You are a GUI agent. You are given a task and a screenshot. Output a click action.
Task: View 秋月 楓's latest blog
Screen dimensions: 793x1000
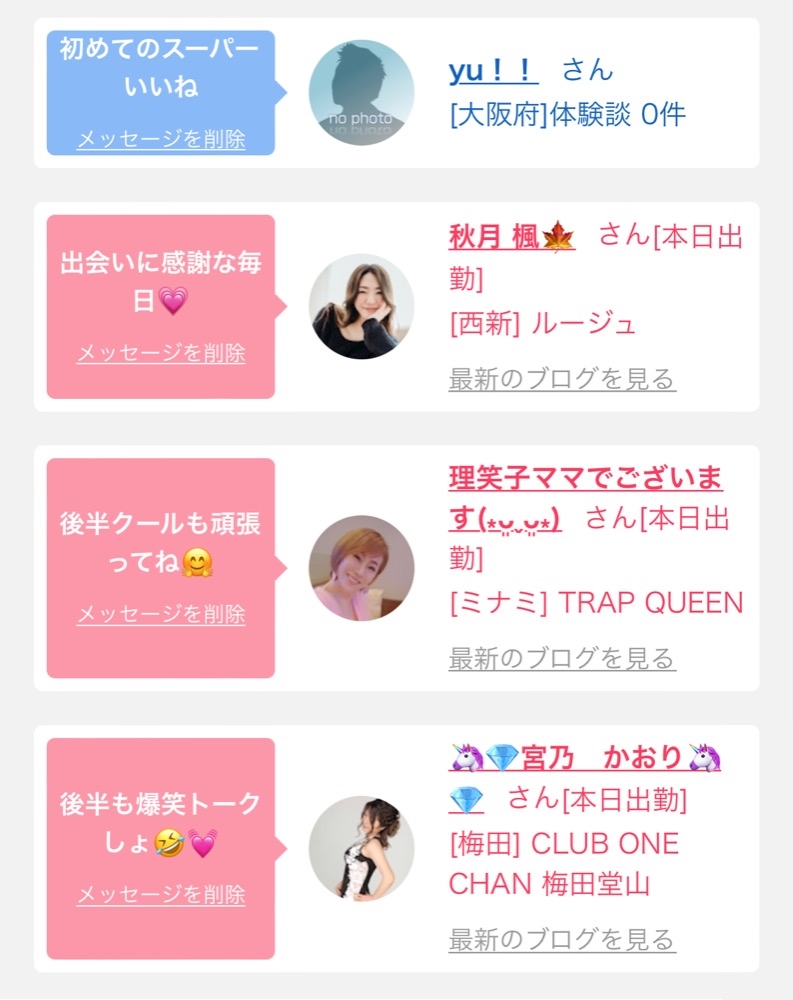pos(562,379)
